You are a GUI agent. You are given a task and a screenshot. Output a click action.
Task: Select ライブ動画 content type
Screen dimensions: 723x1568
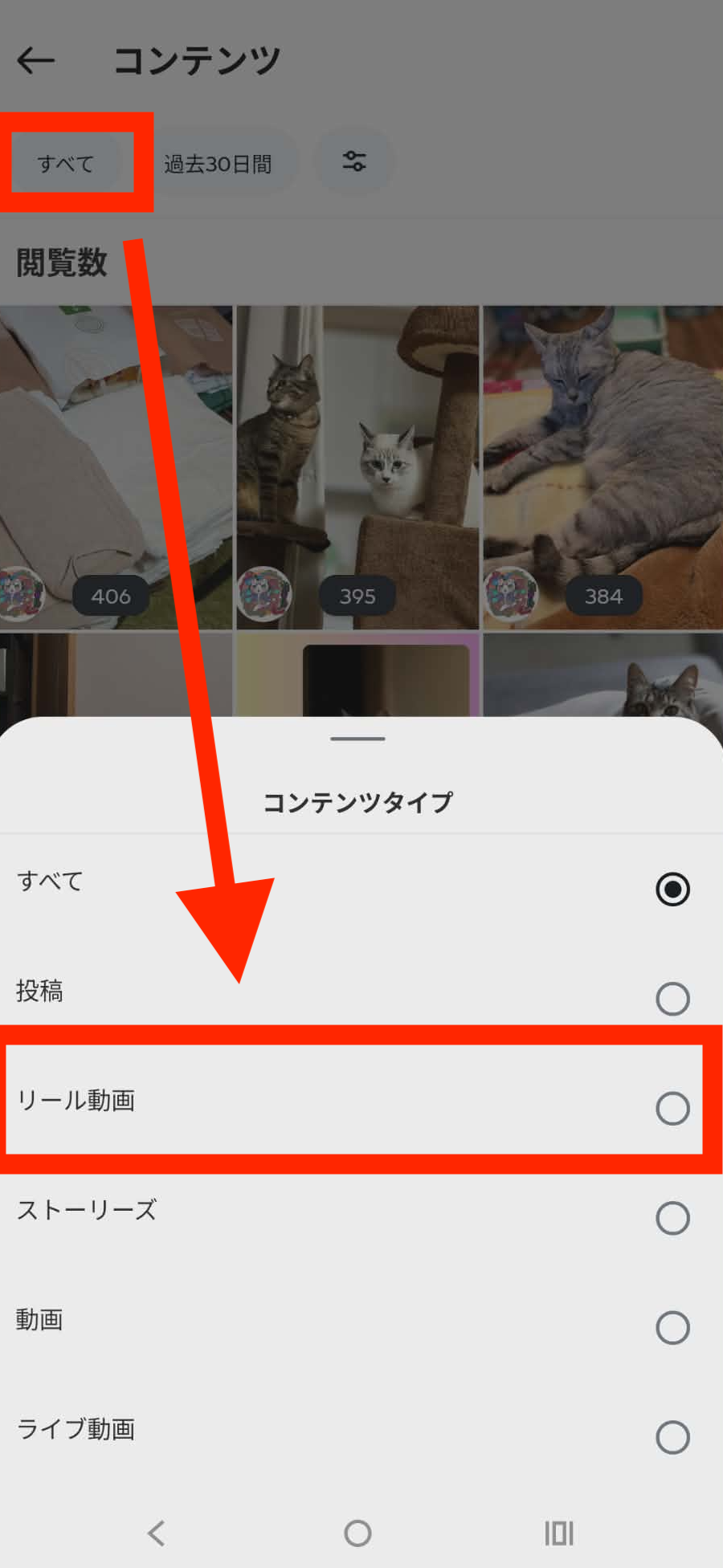(x=672, y=1436)
